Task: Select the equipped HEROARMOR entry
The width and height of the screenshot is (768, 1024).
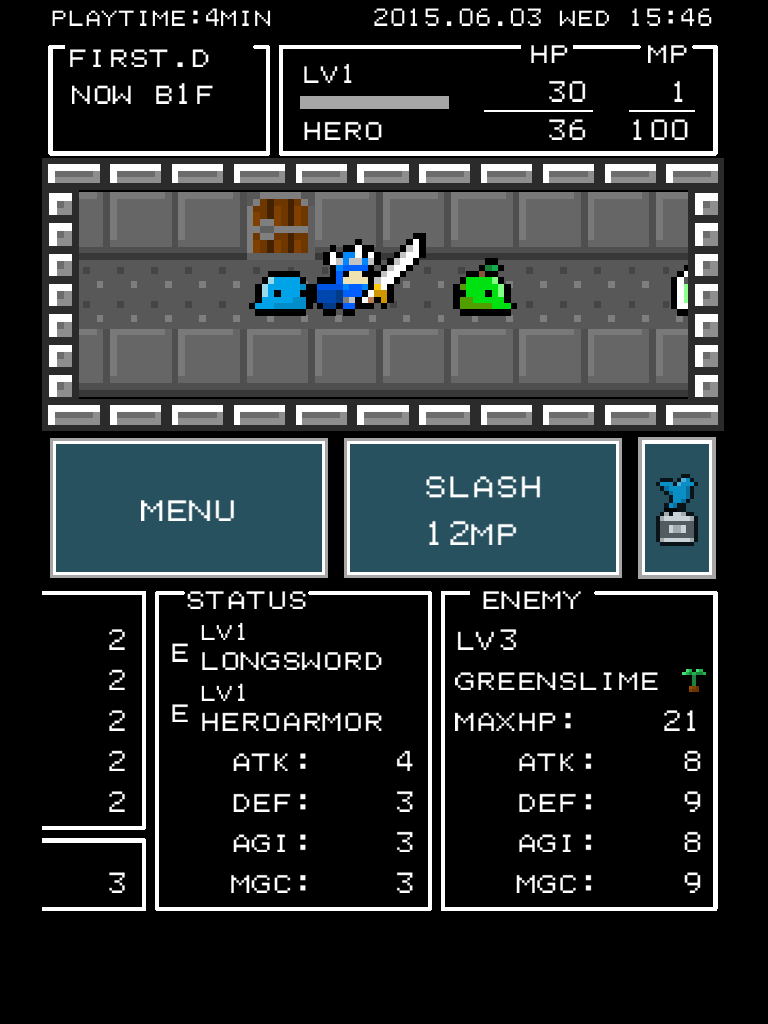Action: pyautogui.click(x=293, y=722)
